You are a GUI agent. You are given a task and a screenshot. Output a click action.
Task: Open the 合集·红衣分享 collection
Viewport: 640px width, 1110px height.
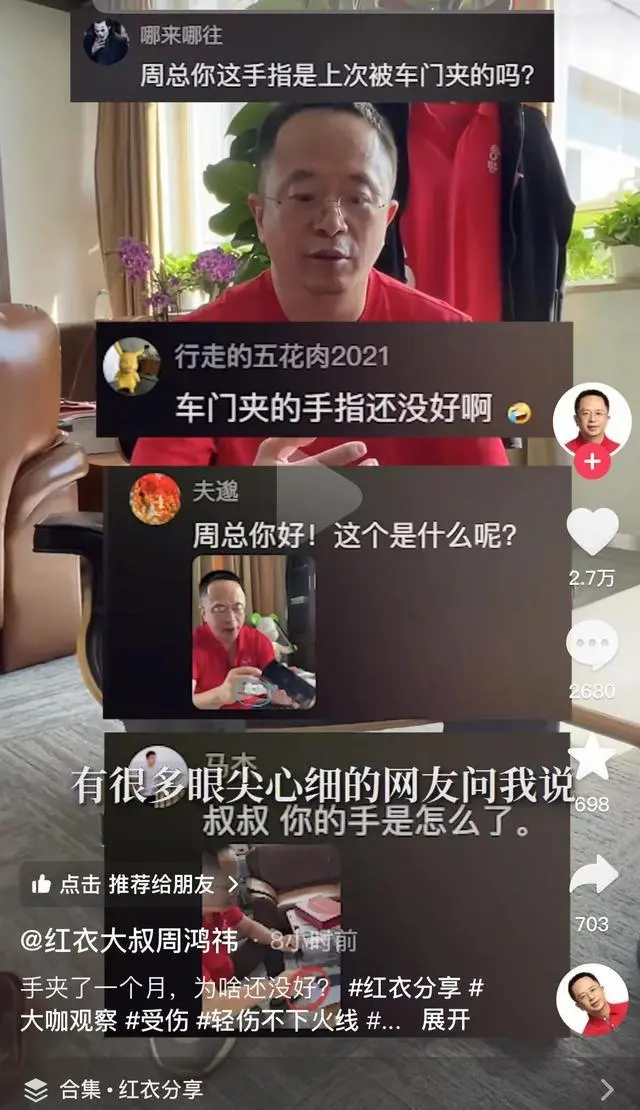point(130,1089)
